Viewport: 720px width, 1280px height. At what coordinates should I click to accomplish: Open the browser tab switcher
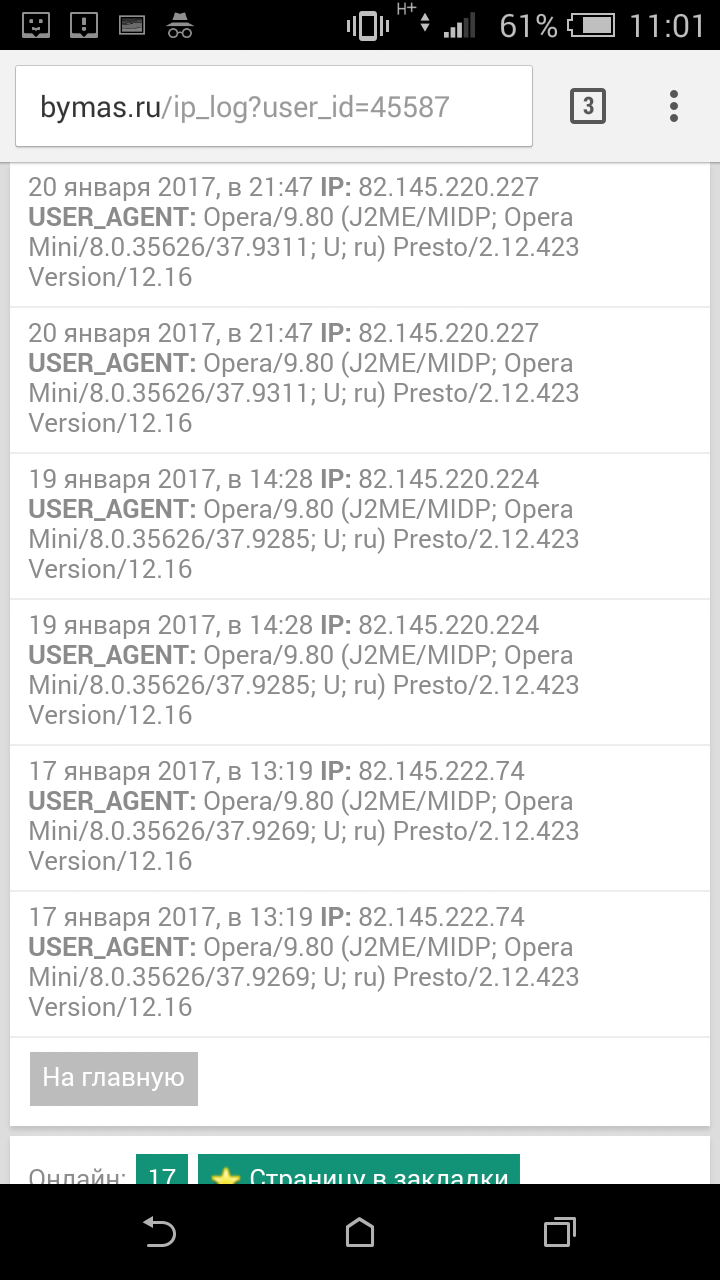[588, 106]
